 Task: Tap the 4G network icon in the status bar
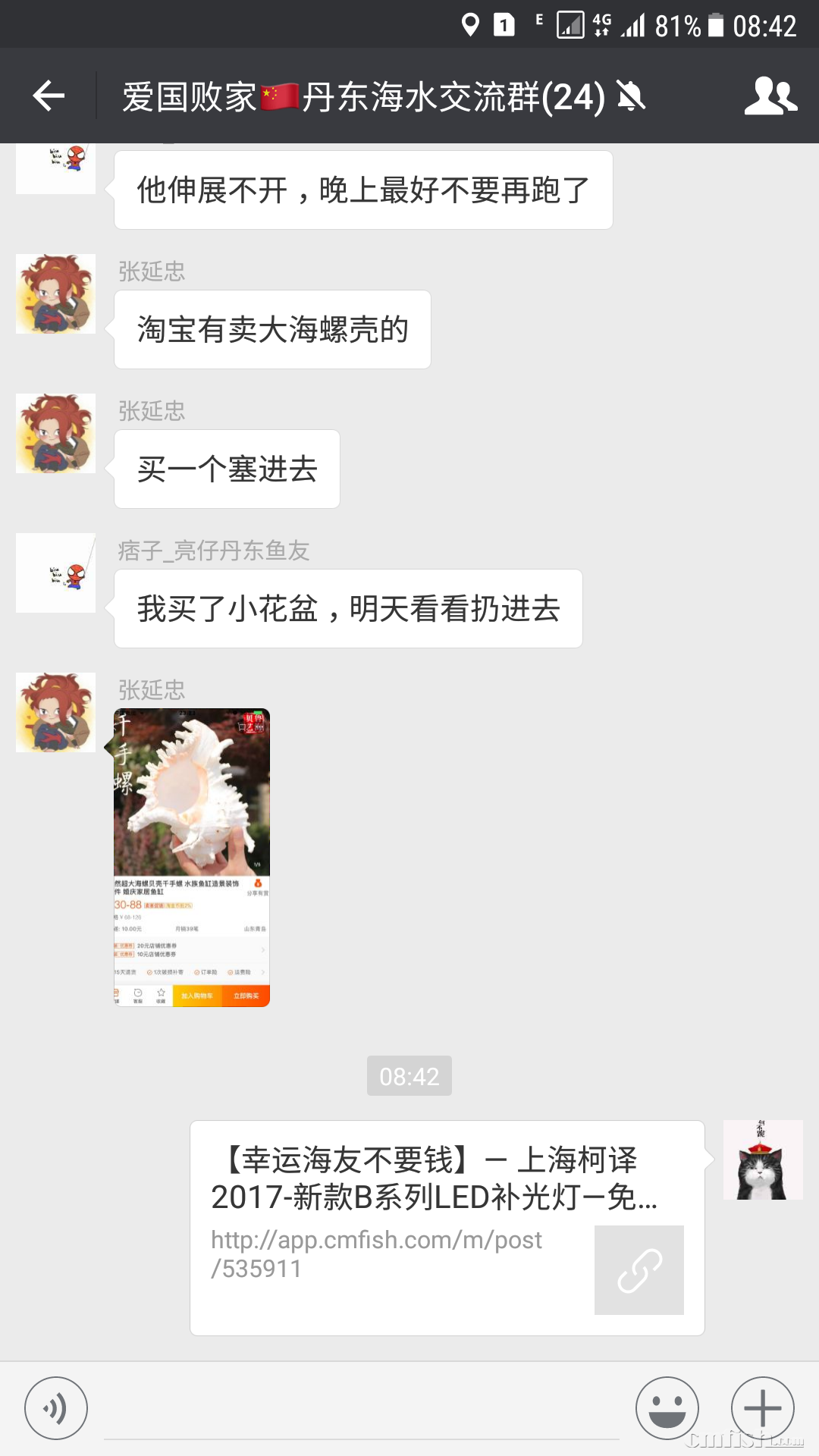click(603, 25)
